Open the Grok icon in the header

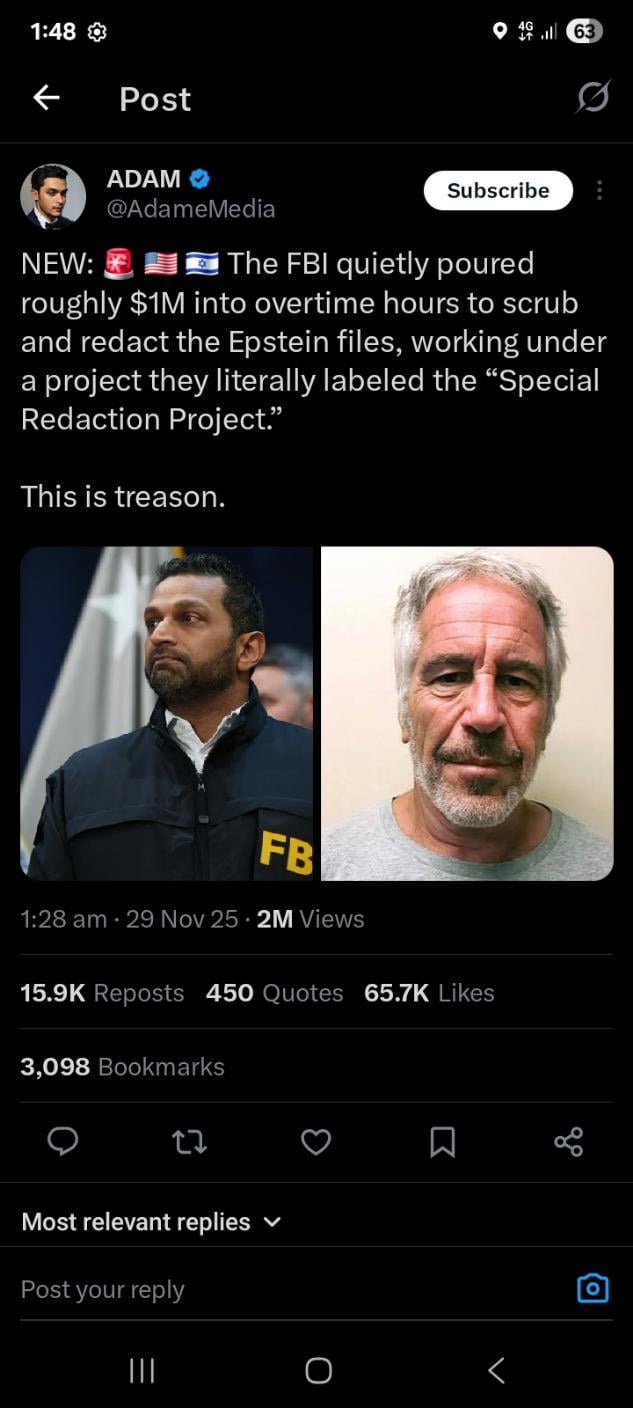click(592, 98)
